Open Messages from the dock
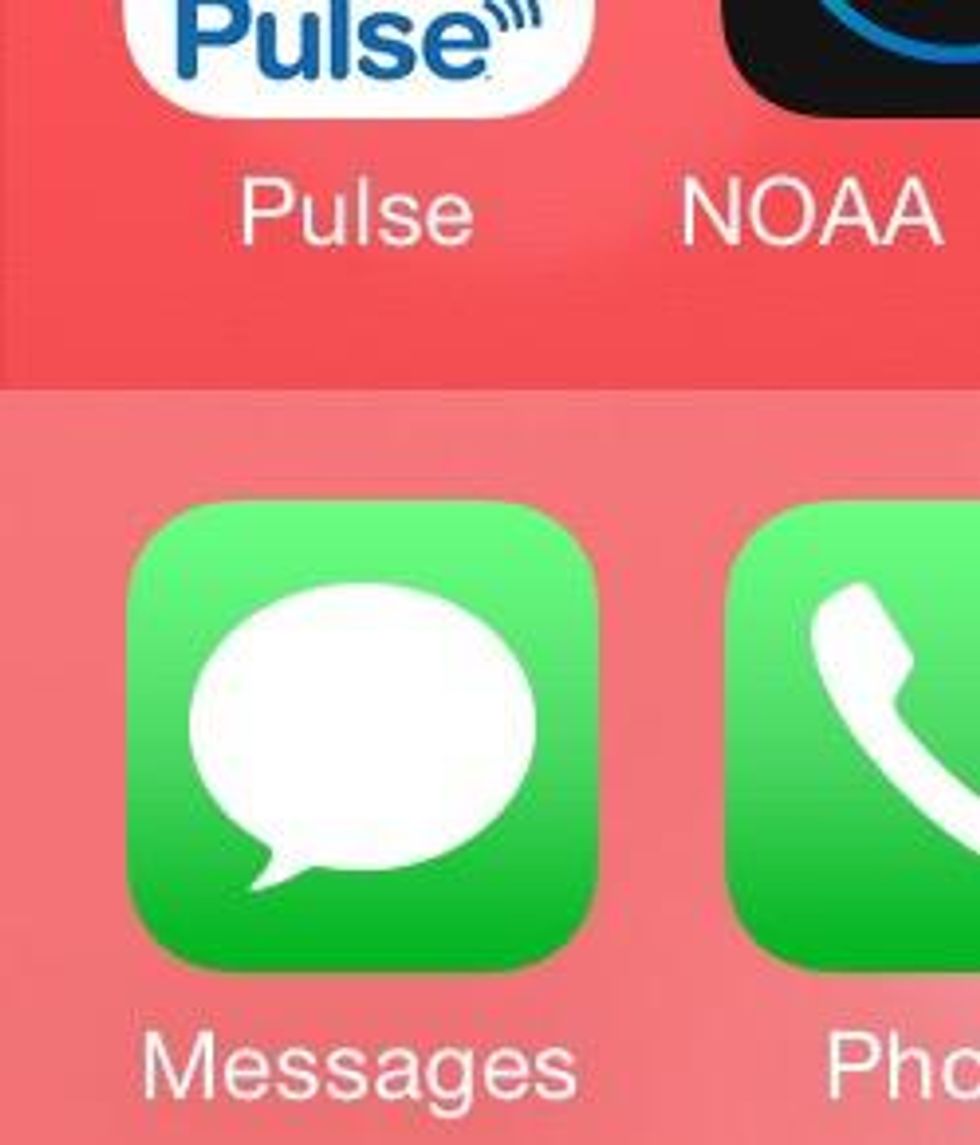980x1145 pixels. [x=363, y=736]
